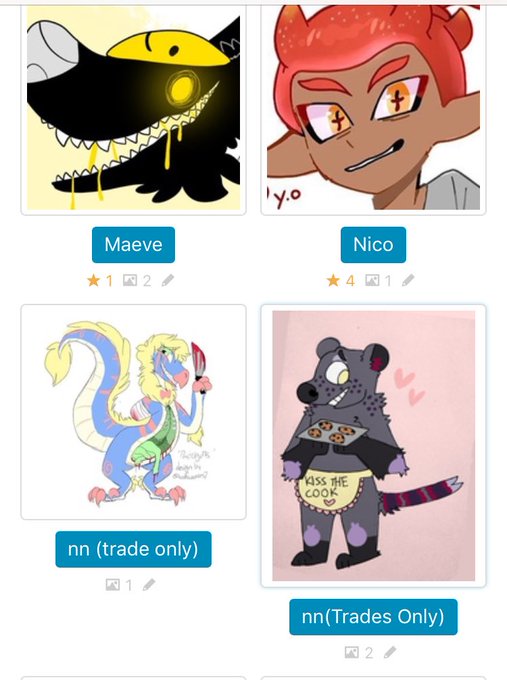Open the nn (trade only) button

click(x=133, y=549)
